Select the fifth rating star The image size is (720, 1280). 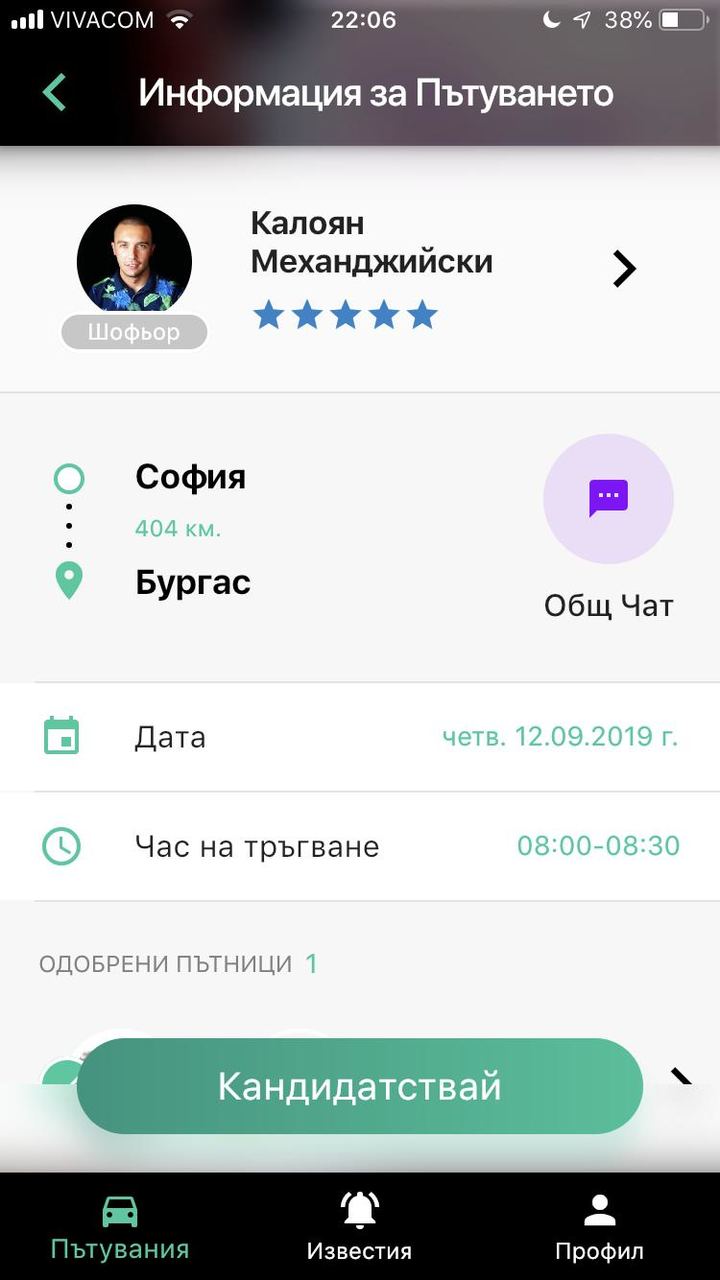422,314
